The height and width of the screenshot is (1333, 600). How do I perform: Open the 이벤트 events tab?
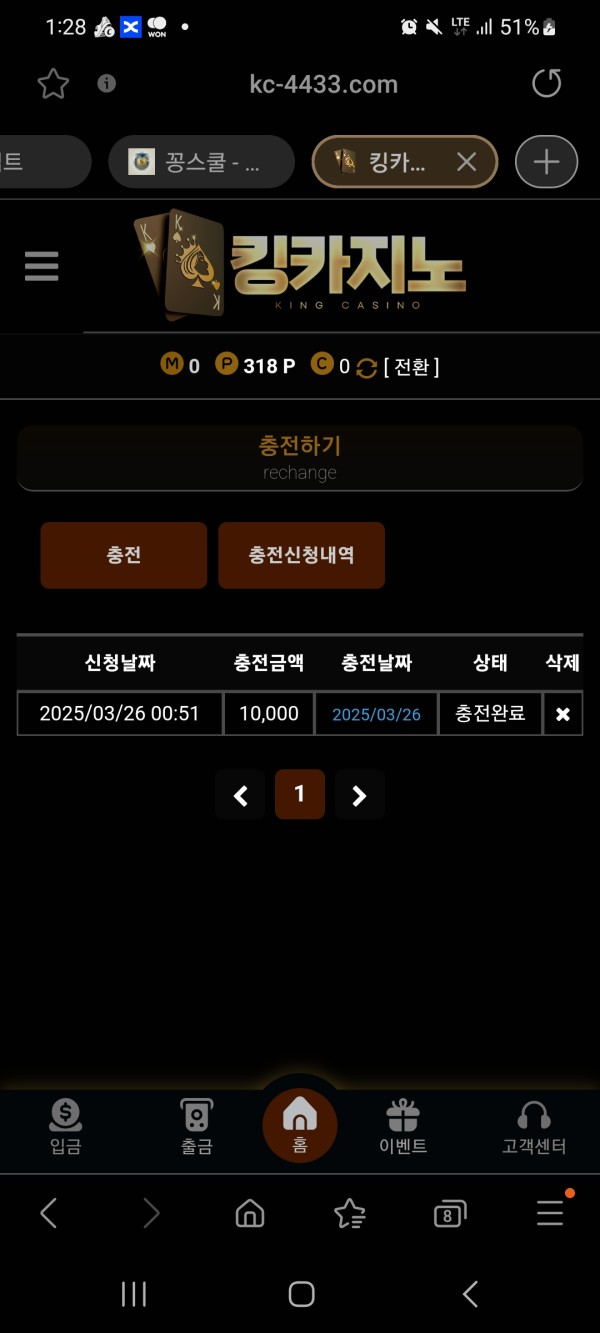pyautogui.click(x=403, y=1128)
